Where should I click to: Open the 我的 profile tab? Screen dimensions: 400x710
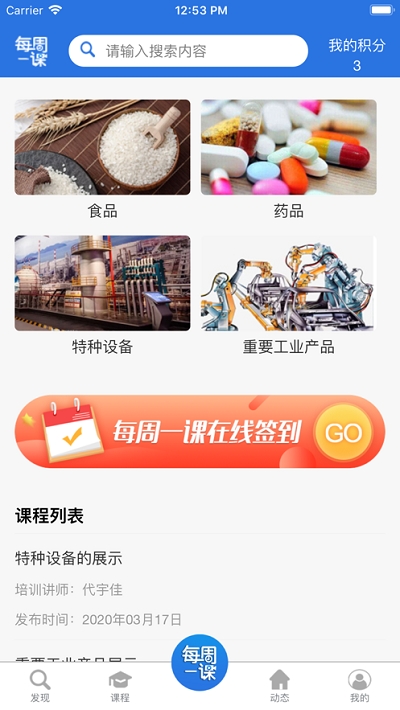(360, 686)
